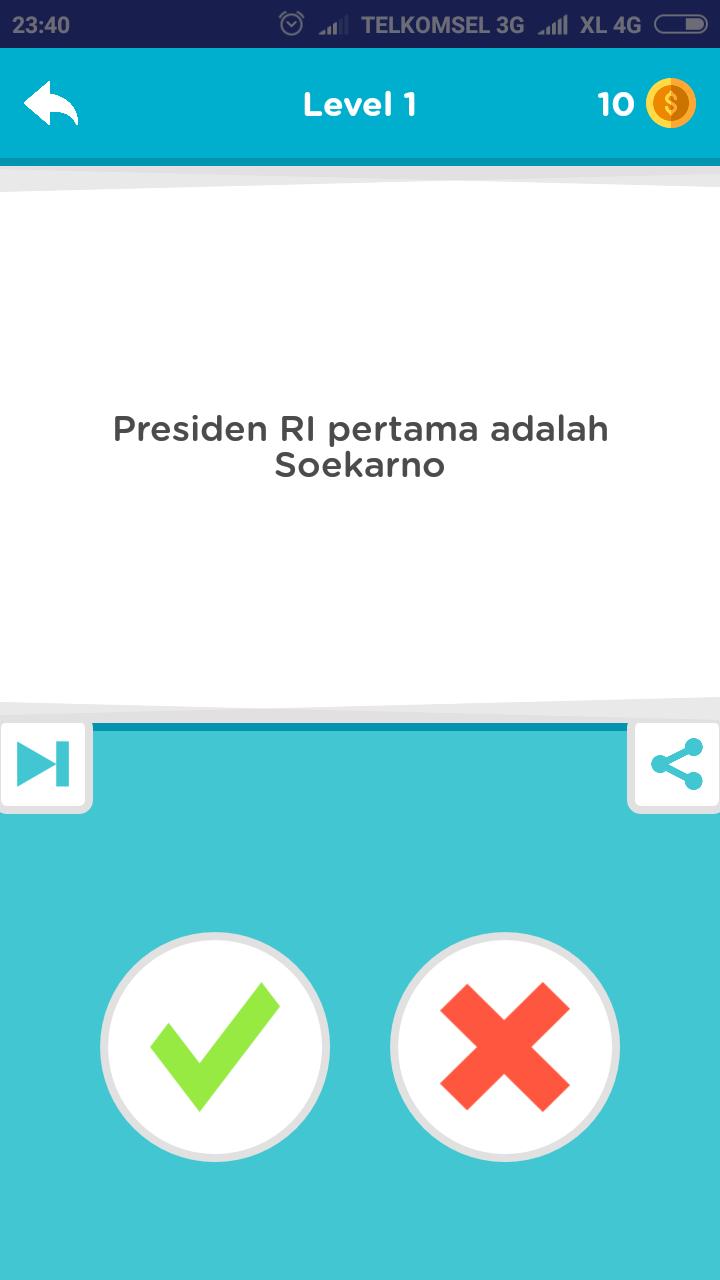Tap the alarm clock status icon
Viewport: 720px width, 1280px height.
point(290,23)
